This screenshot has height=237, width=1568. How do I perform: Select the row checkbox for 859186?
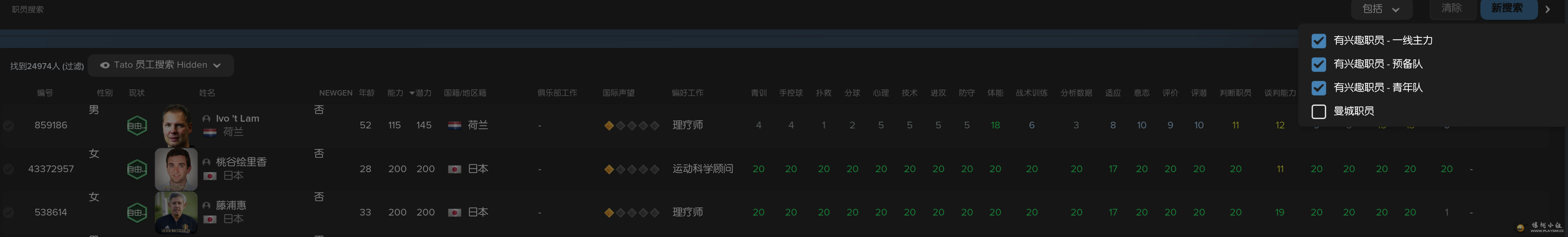coord(8,126)
